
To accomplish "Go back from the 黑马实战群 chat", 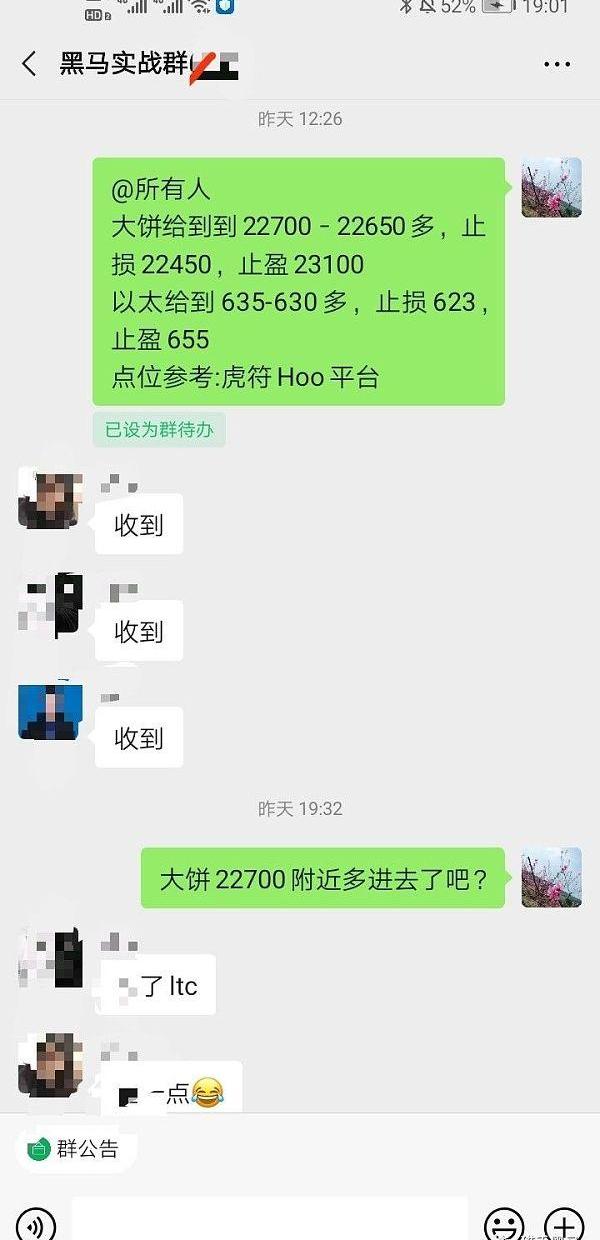I will [x=29, y=65].
